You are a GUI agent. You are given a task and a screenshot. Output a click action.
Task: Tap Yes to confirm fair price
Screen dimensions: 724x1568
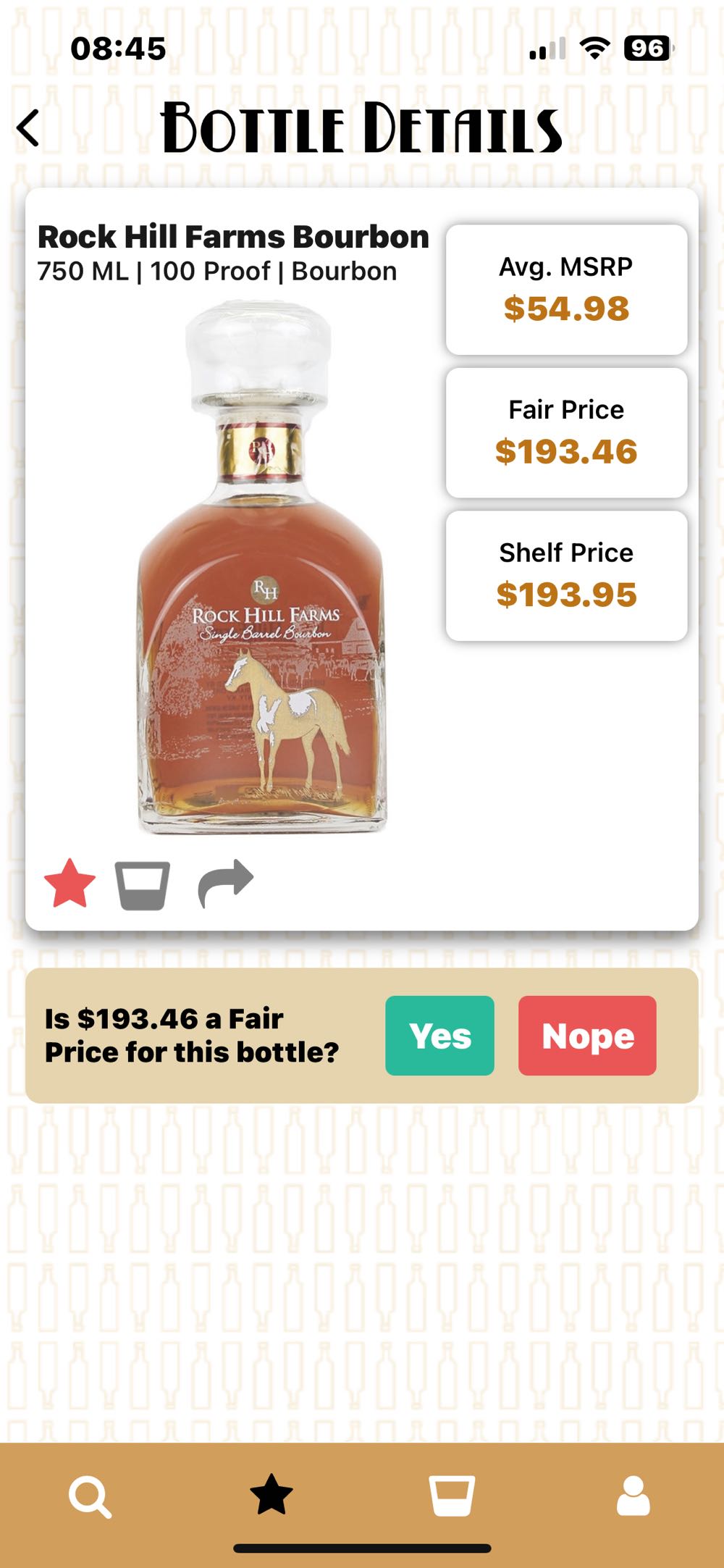pyautogui.click(x=439, y=1036)
